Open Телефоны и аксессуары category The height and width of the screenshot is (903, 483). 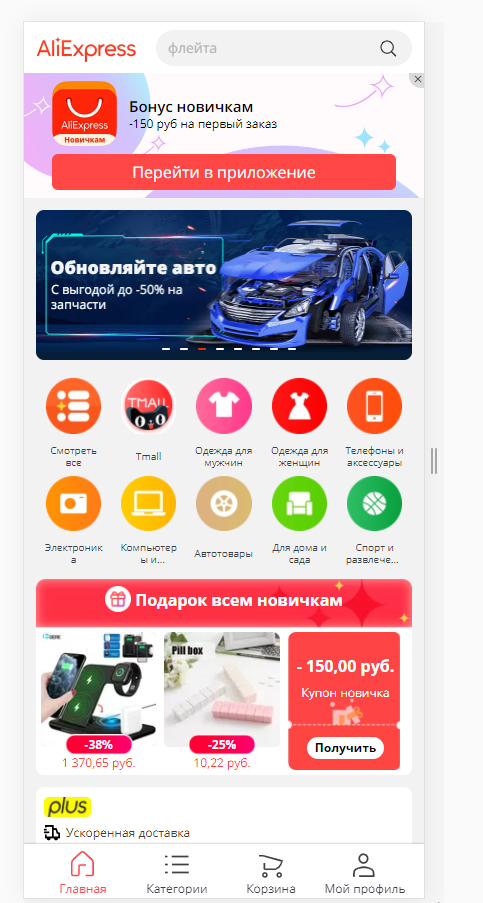374,423
